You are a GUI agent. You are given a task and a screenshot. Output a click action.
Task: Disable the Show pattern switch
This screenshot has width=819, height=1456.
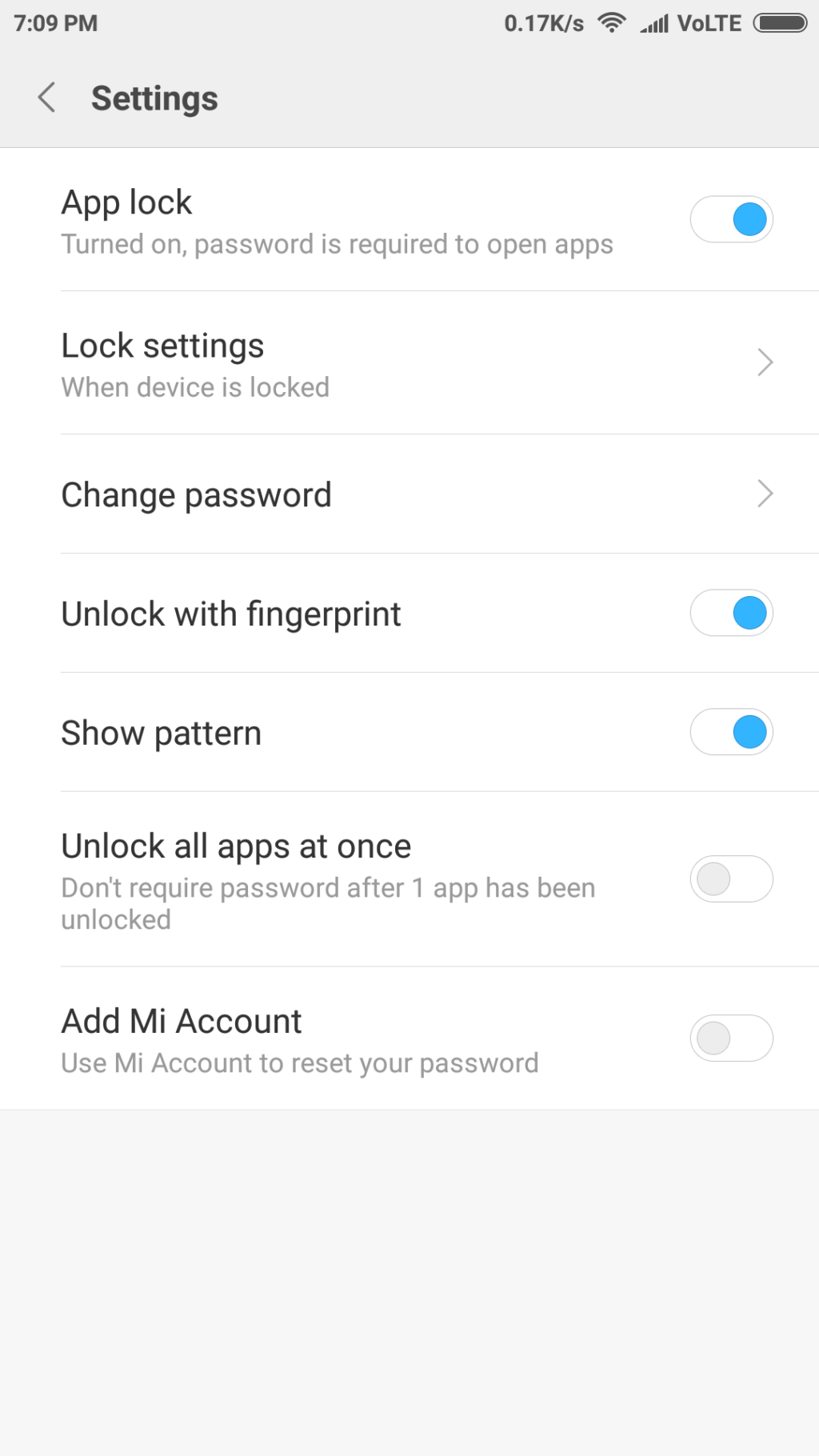click(x=731, y=732)
